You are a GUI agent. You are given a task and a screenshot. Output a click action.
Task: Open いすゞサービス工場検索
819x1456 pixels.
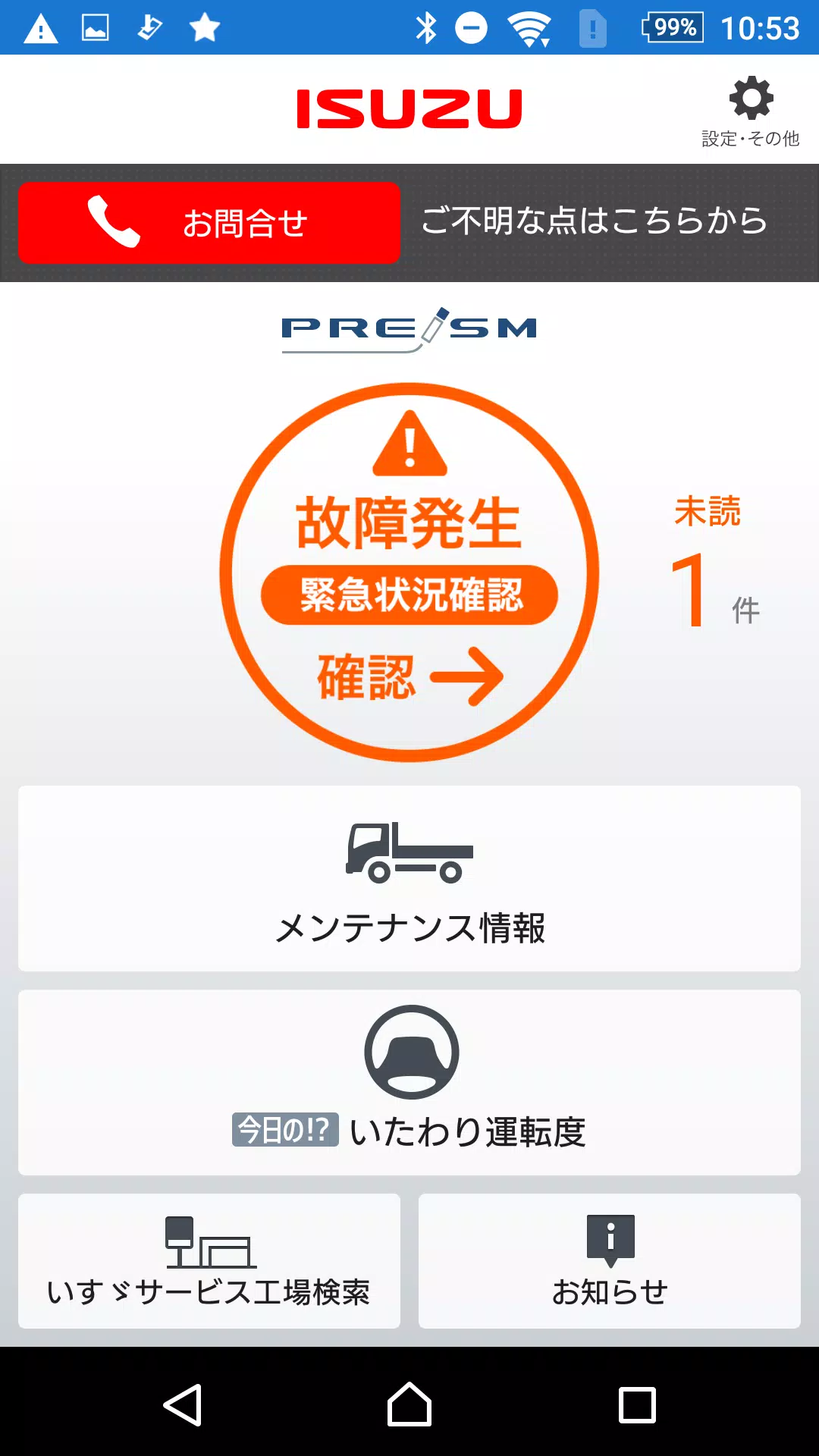[209, 1260]
